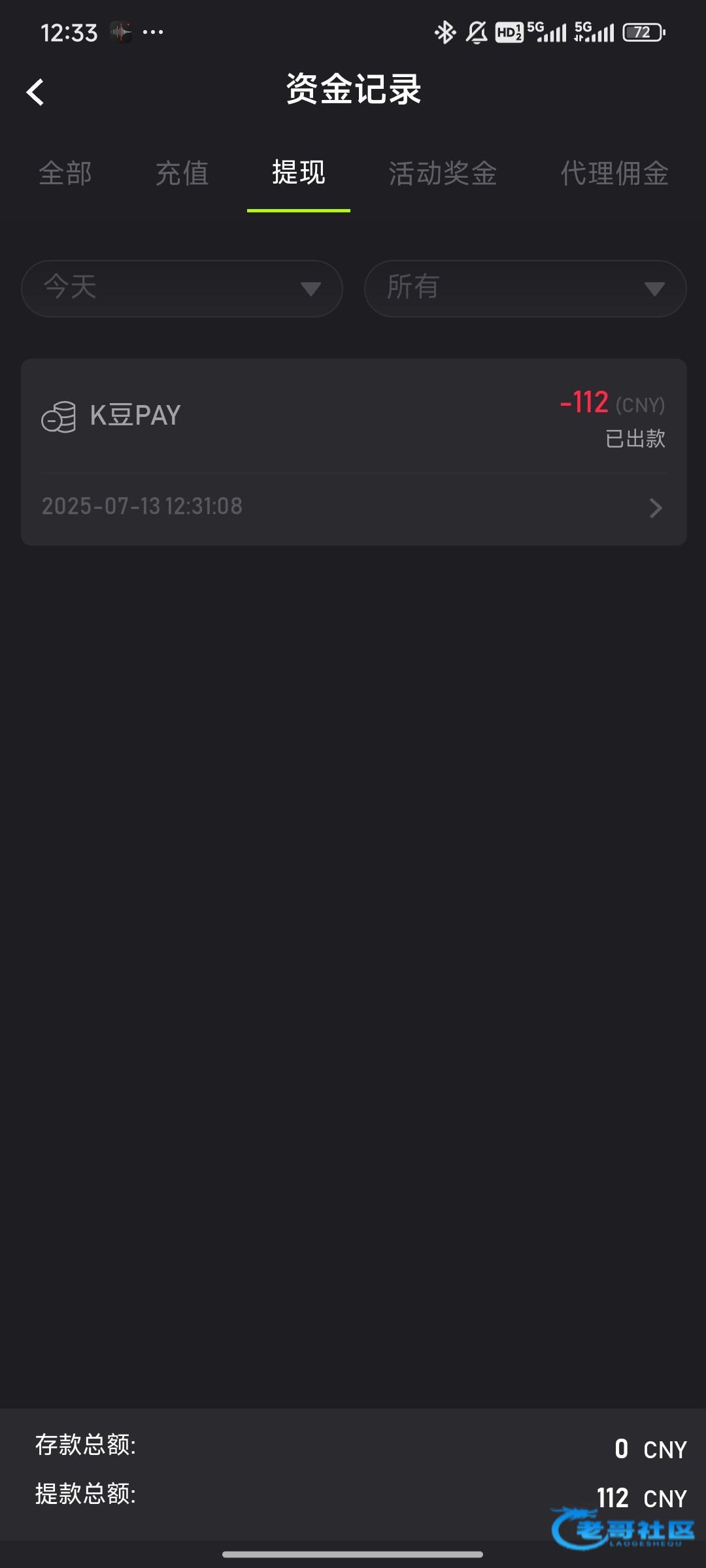The width and height of the screenshot is (706, 1568).
Task: Go back using the top-left arrow
Action: (35, 91)
